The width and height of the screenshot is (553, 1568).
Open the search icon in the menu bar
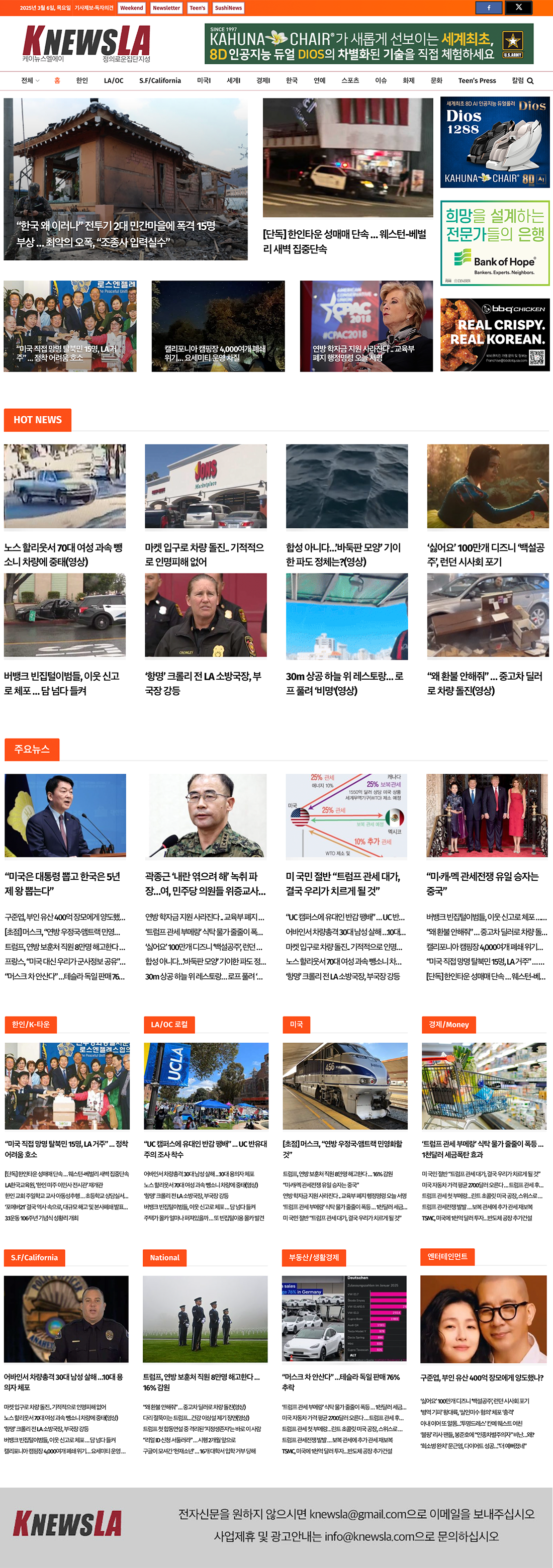(530, 81)
